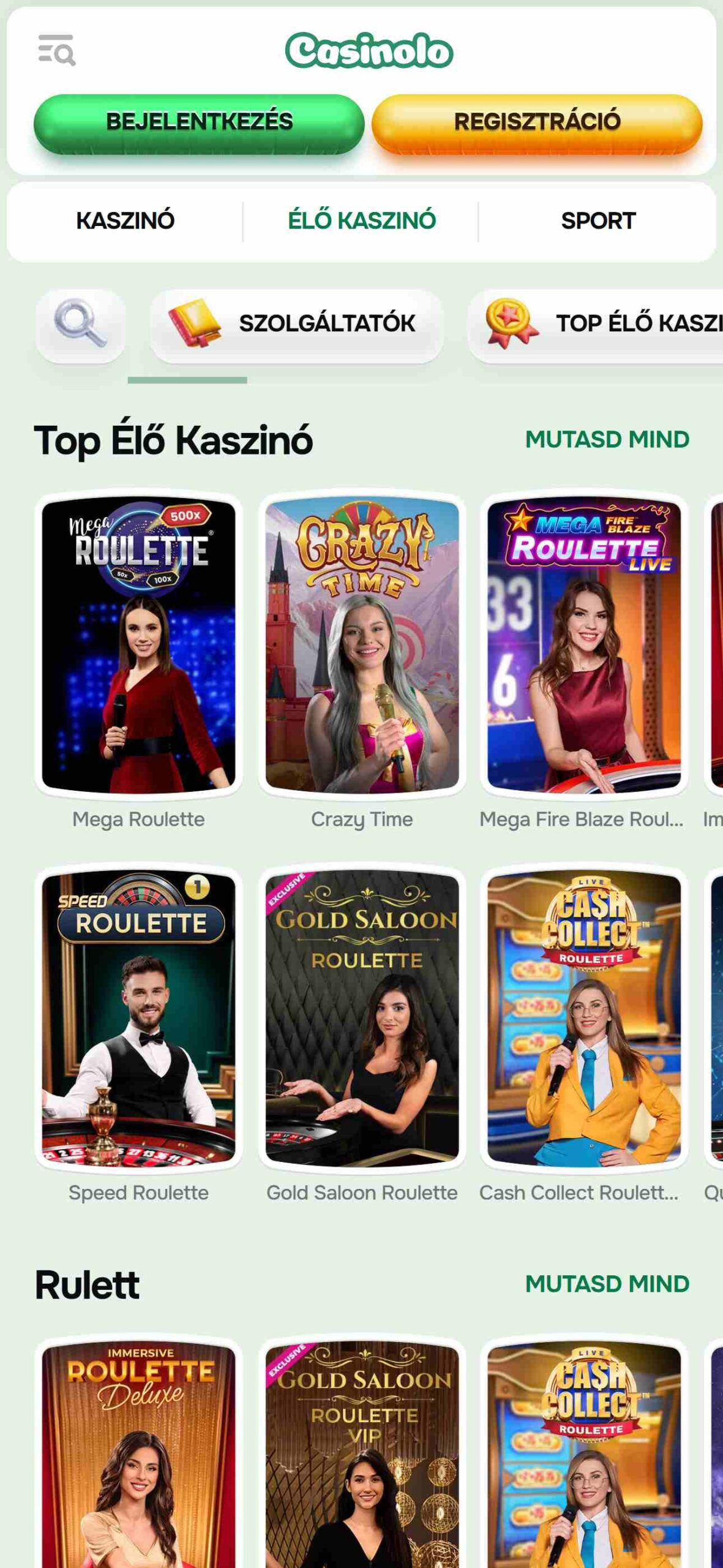The width and height of the screenshot is (723, 1568).
Task: Tap the Bejelentkezés login button
Action: tap(199, 123)
